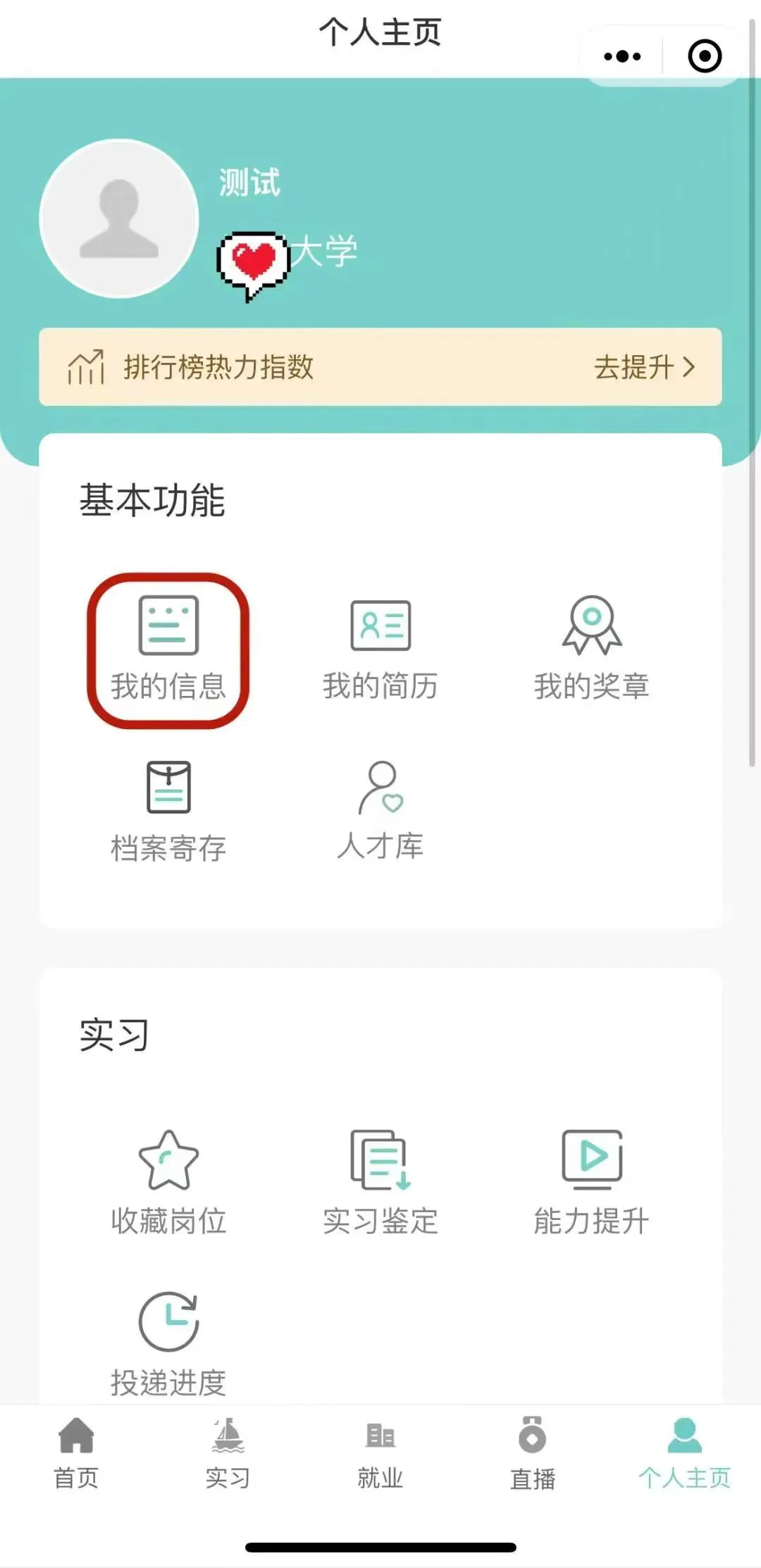
Task: Open 我的信息
Action: coord(168,649)
